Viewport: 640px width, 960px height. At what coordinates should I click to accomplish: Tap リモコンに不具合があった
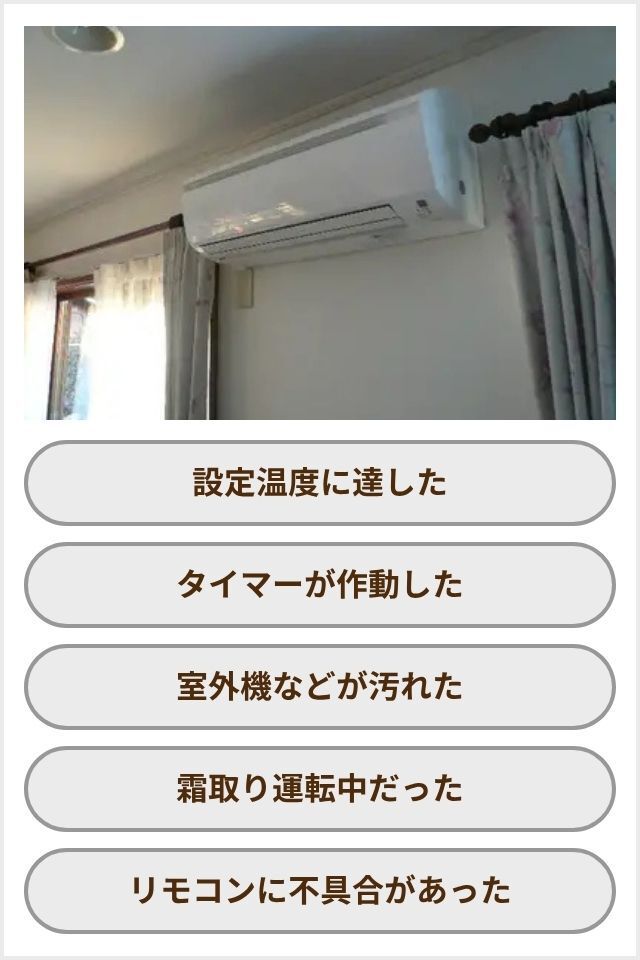[320, 891]
